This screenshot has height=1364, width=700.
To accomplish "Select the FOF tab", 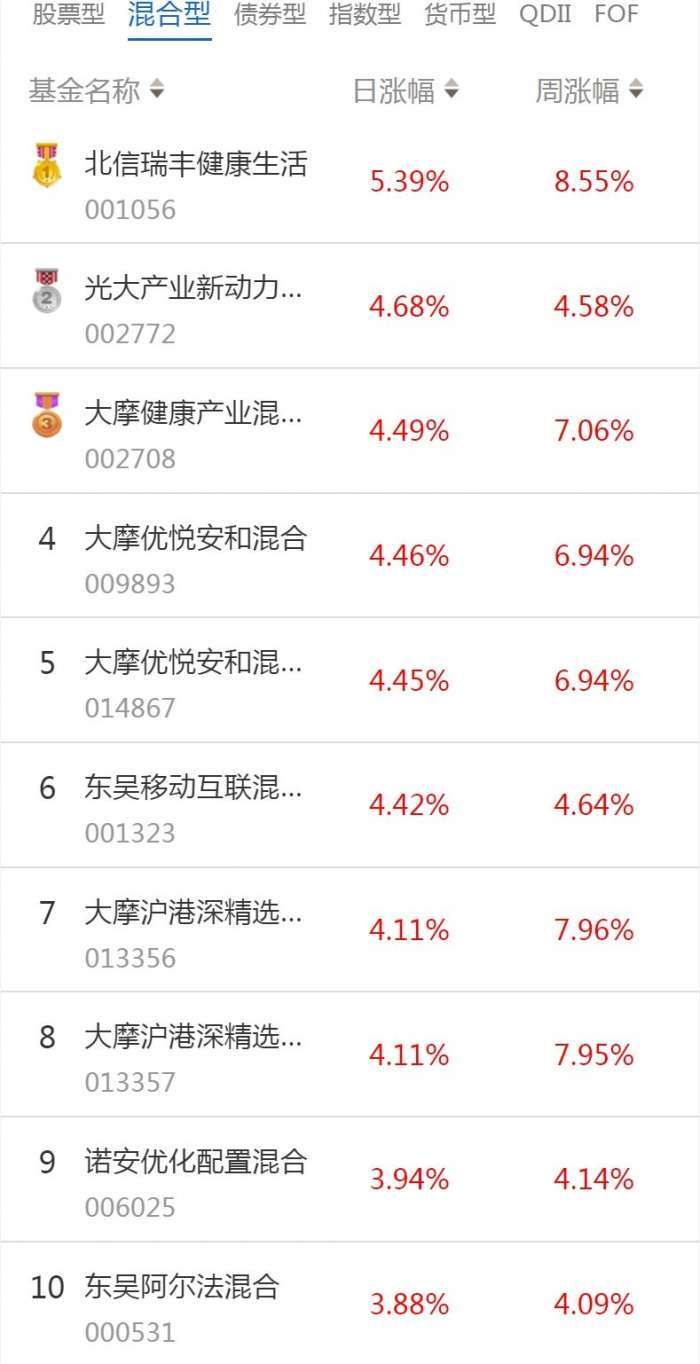I will 615,15.
